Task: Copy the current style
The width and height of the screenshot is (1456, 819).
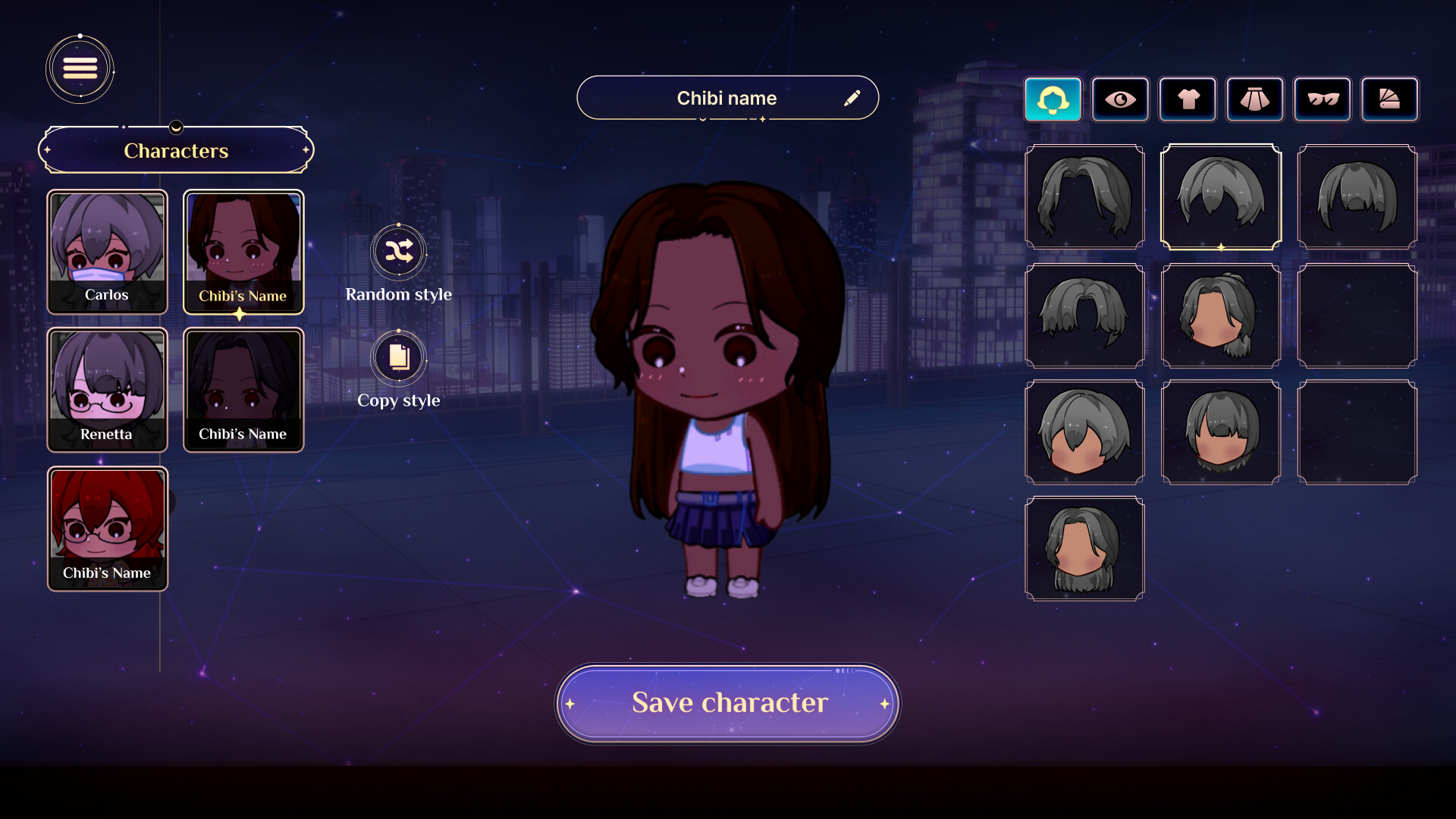Action: click(399, 357)
